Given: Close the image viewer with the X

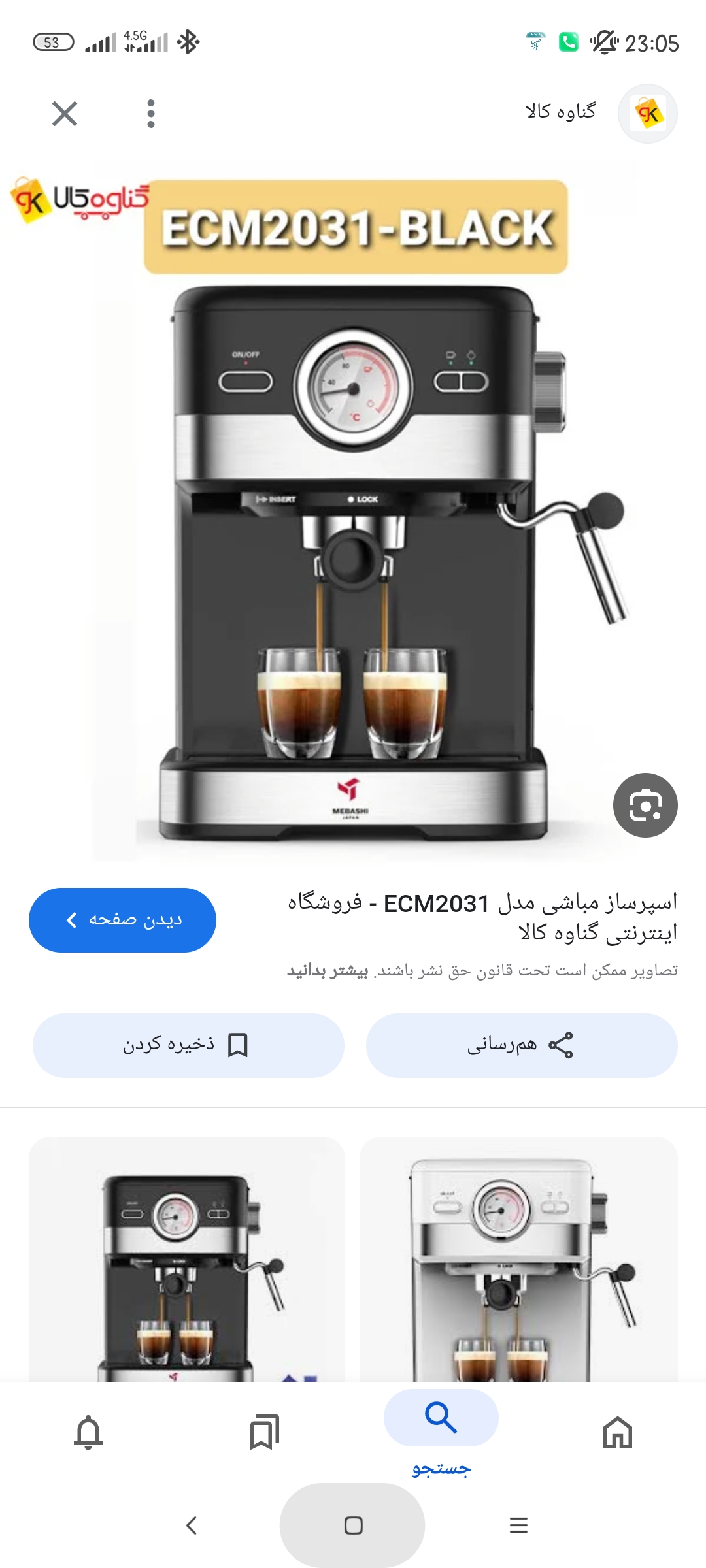Looking at the screenshot, I should click(65, 114).
